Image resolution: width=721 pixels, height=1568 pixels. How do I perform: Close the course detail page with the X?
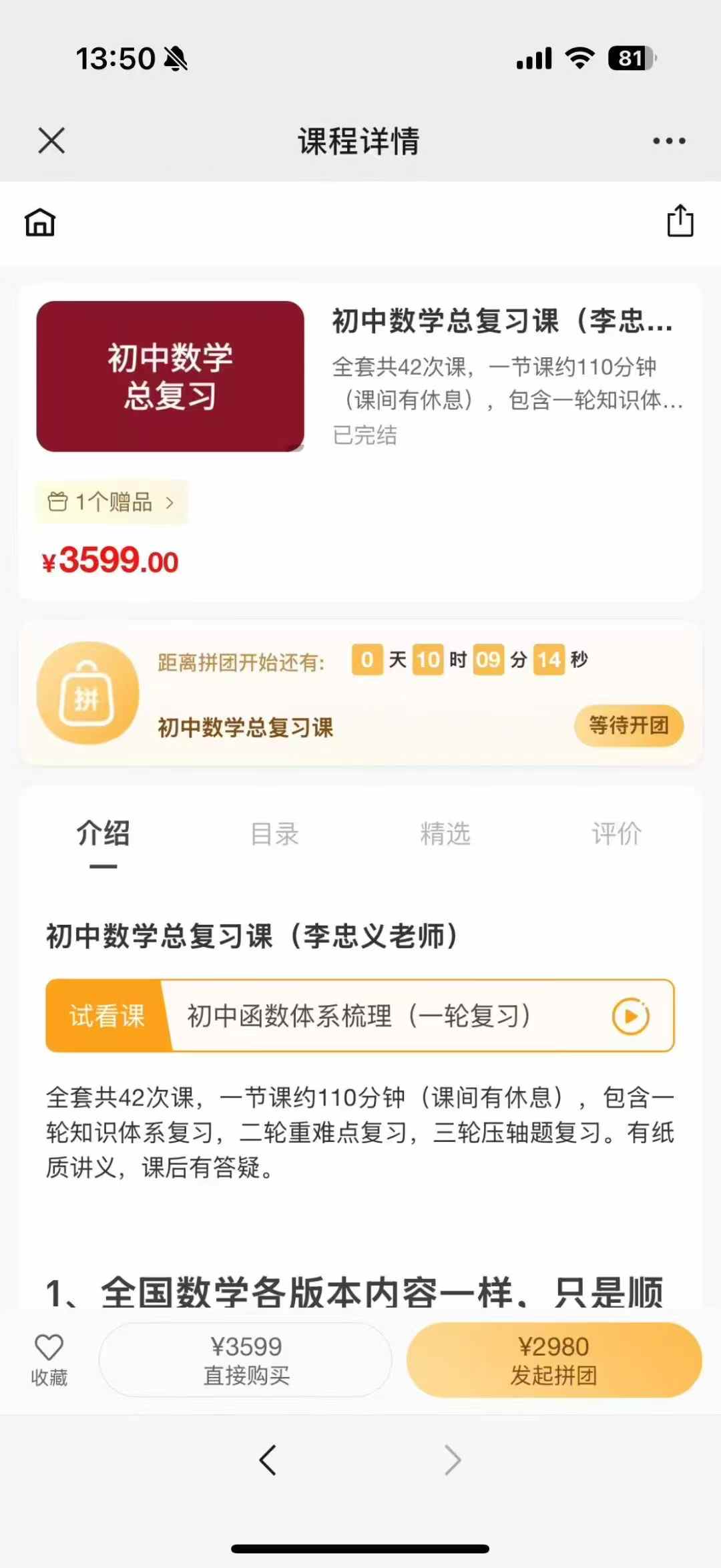pos(51,140)
